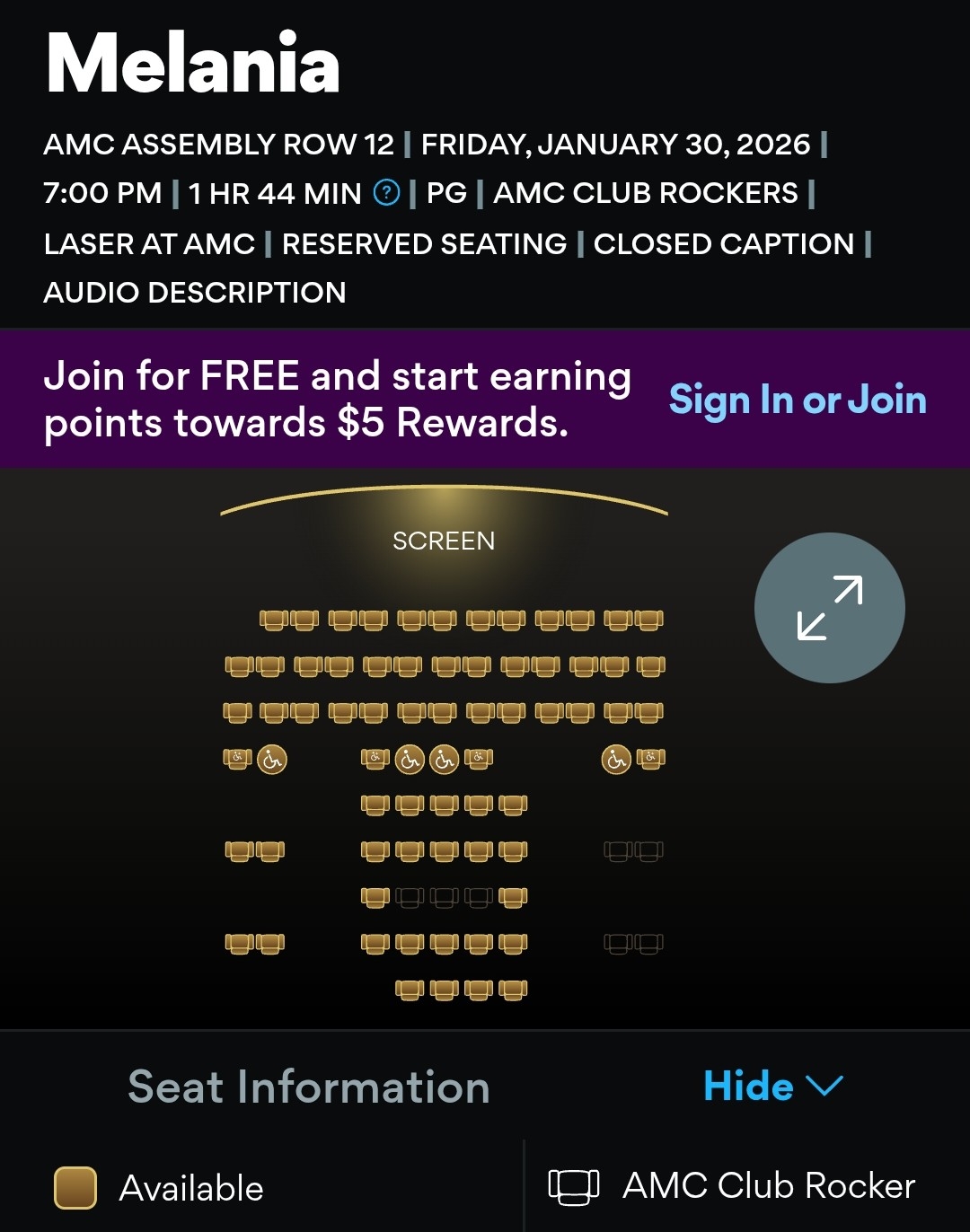
Task: Hide the Seat Information section
Action: click(772, 1087)
